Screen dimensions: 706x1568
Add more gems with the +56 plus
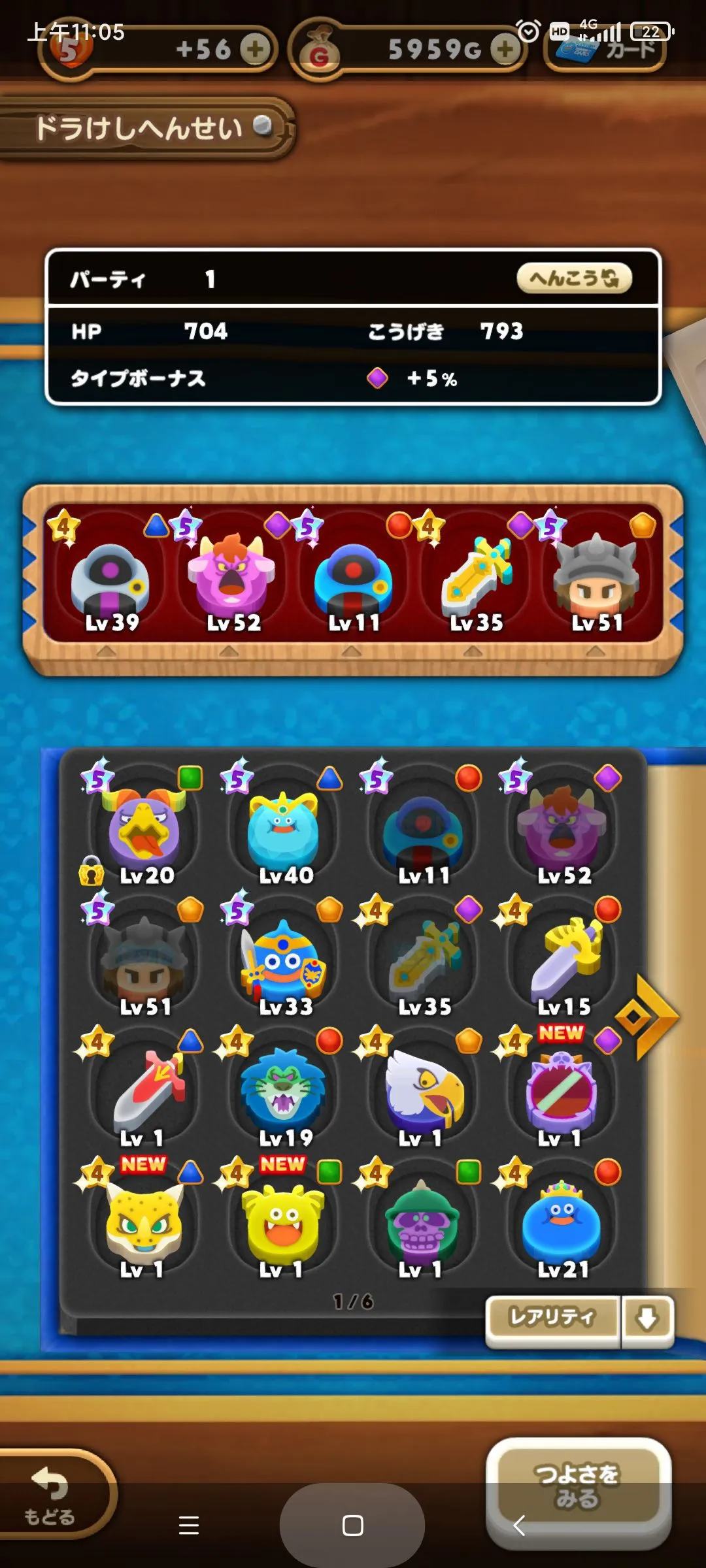click(255, 49)
